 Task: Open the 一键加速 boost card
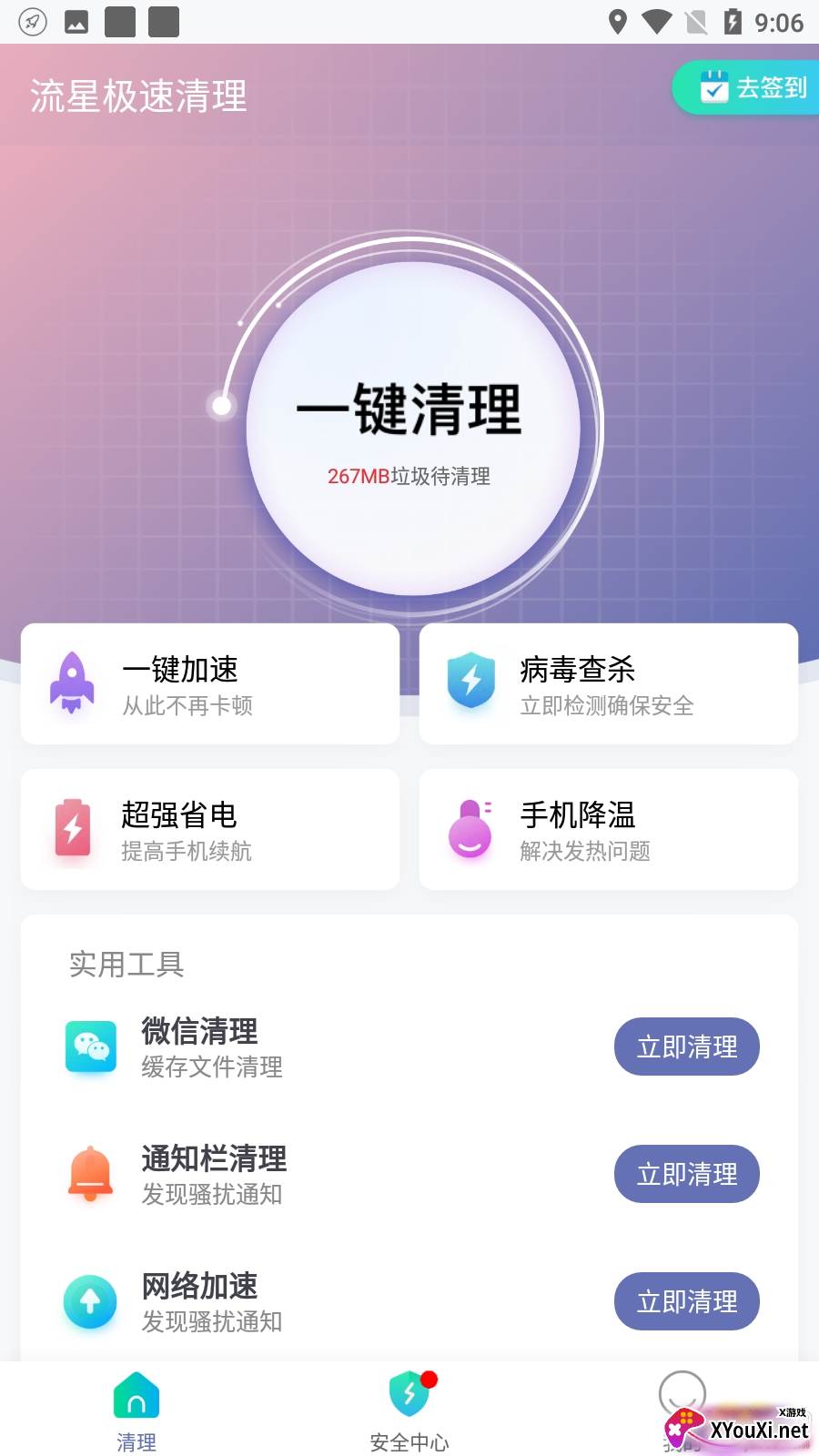pos(210,684)
